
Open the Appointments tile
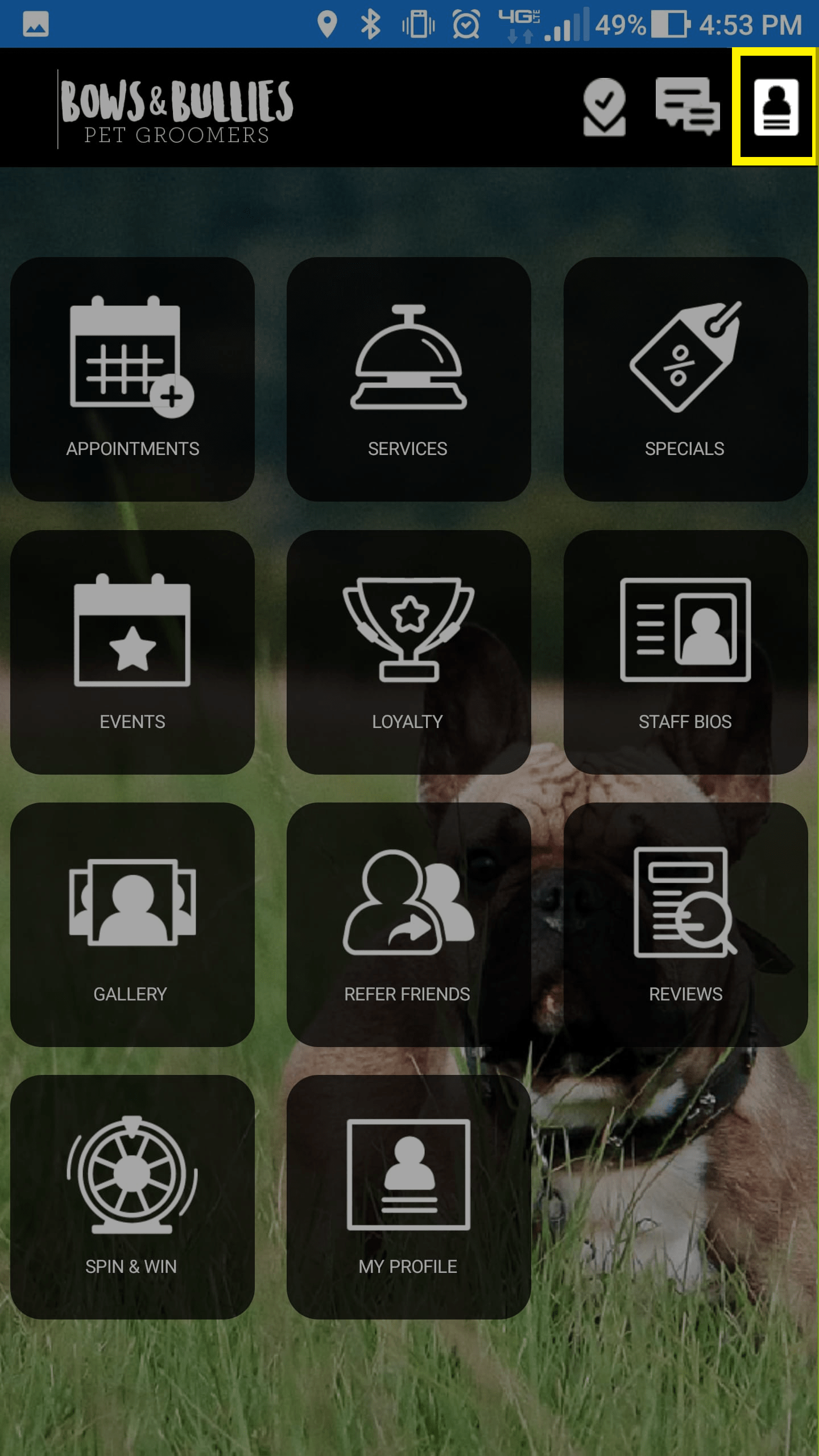tap(132, 379)
